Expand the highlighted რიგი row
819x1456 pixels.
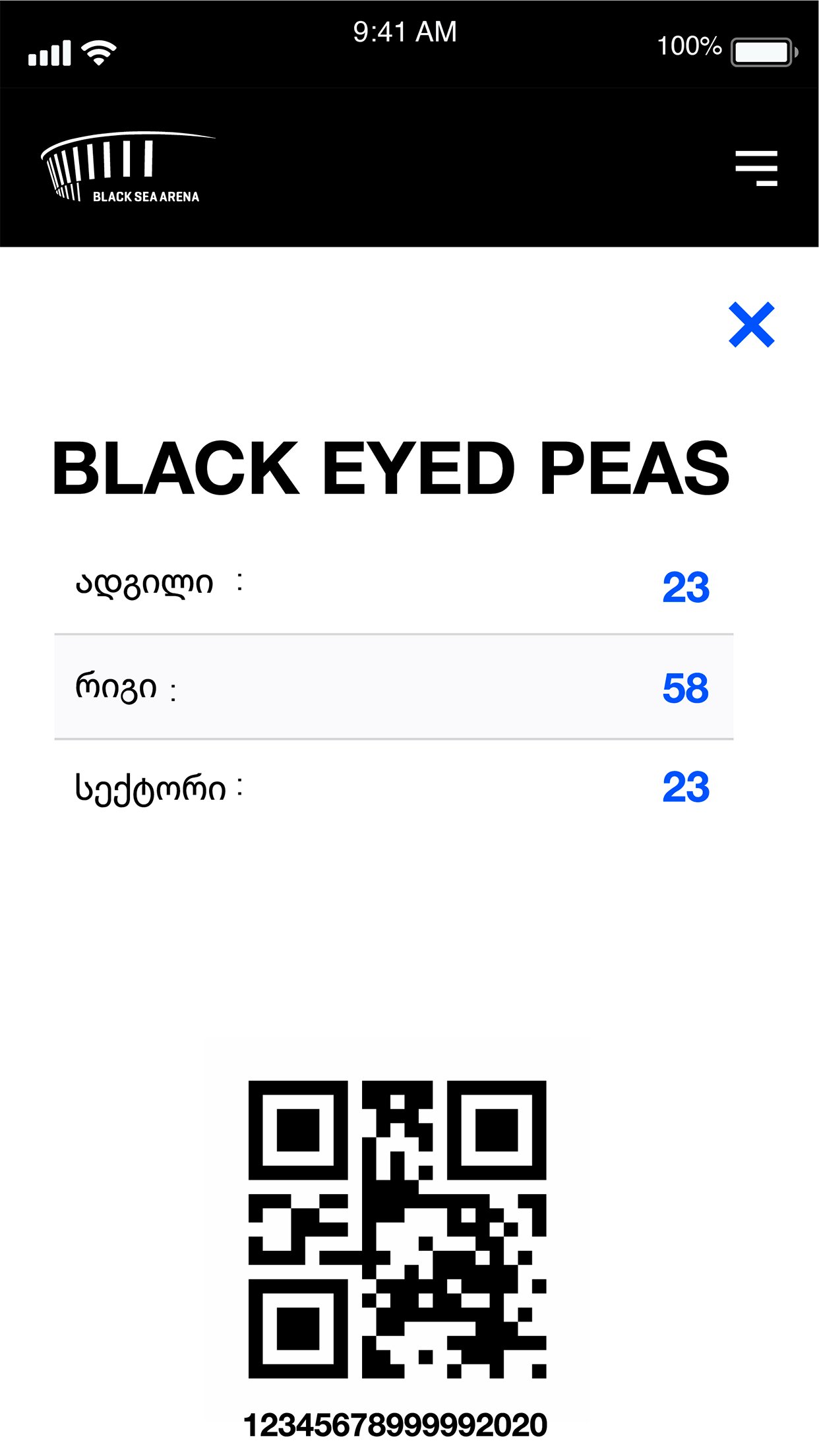point(396,688)
